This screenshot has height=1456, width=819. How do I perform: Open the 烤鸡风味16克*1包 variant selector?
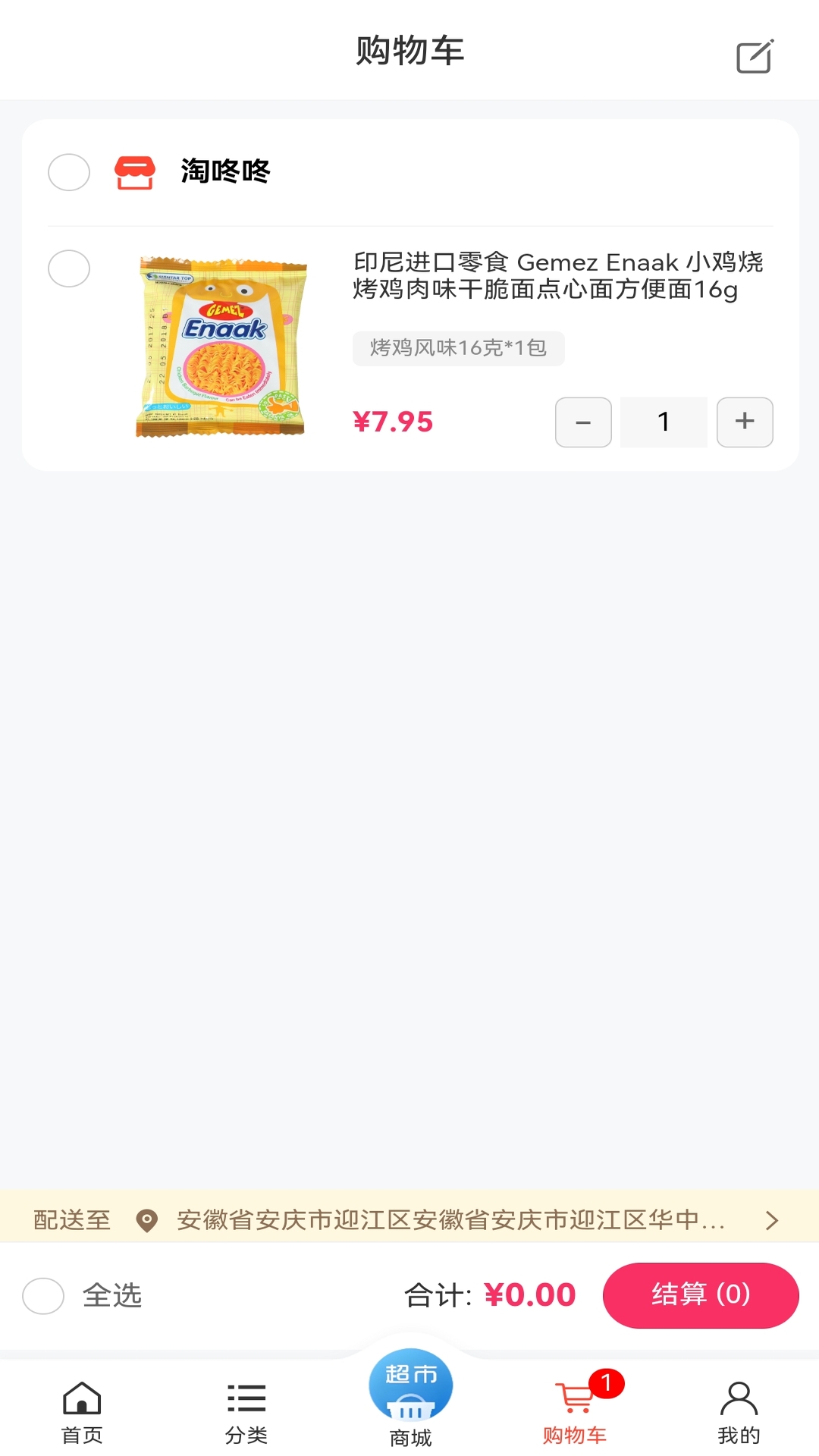pos(458,348)
